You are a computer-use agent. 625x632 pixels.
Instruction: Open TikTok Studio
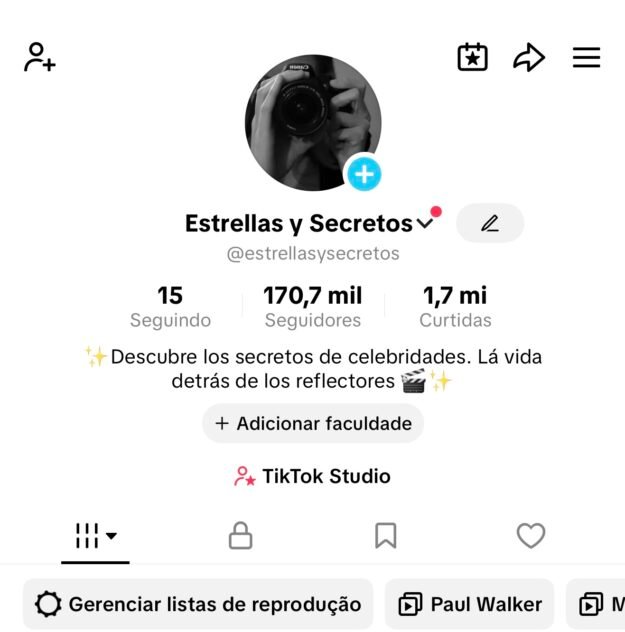312,476
